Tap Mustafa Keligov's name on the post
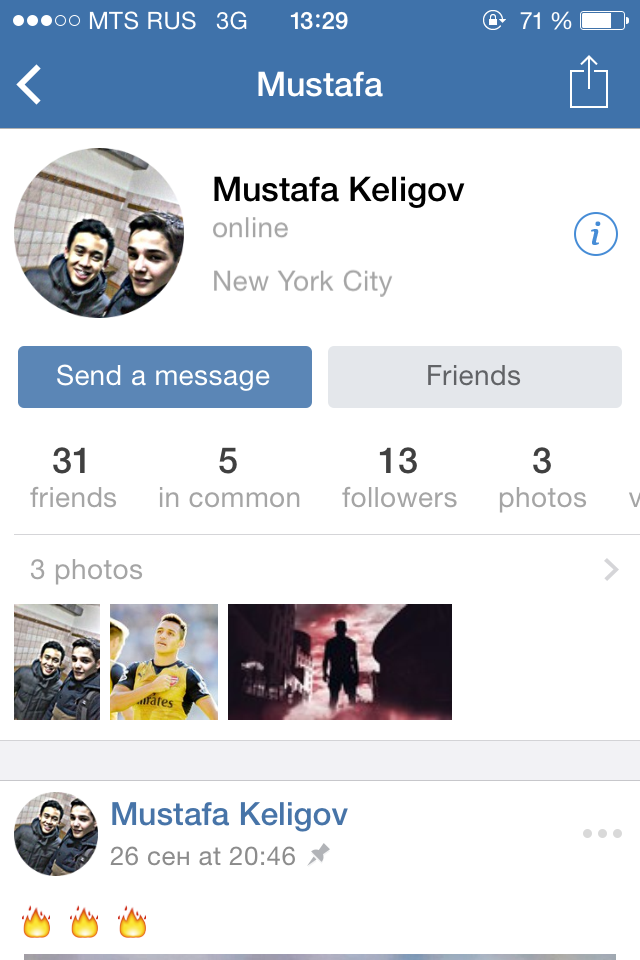Screen dimensions: 640x960 [x=229, y=814]
